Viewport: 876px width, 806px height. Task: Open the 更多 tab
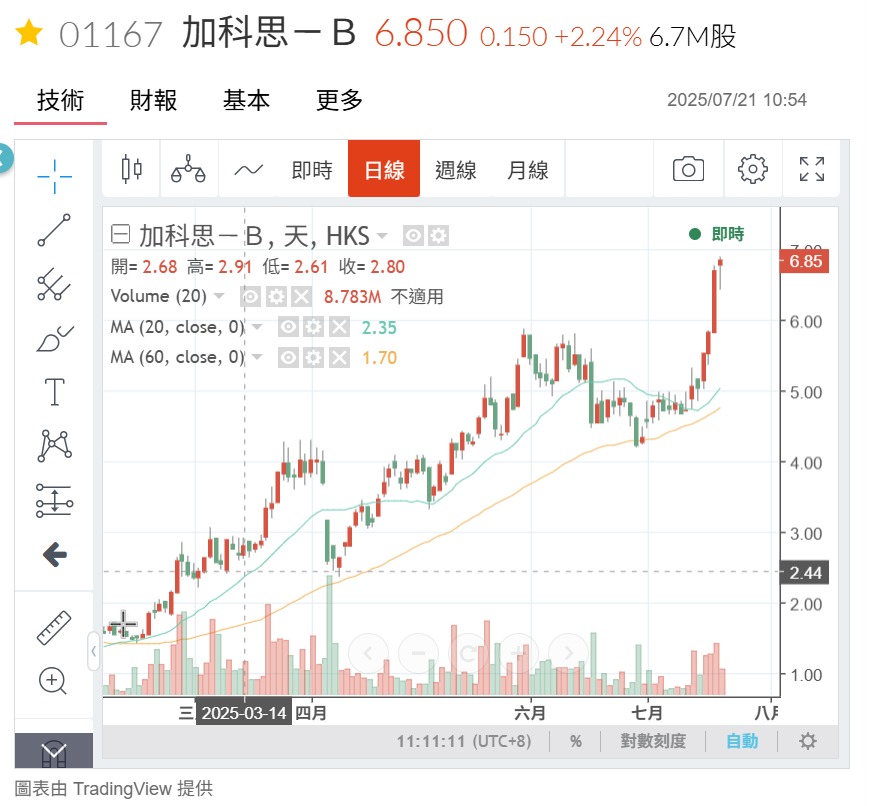339,101
